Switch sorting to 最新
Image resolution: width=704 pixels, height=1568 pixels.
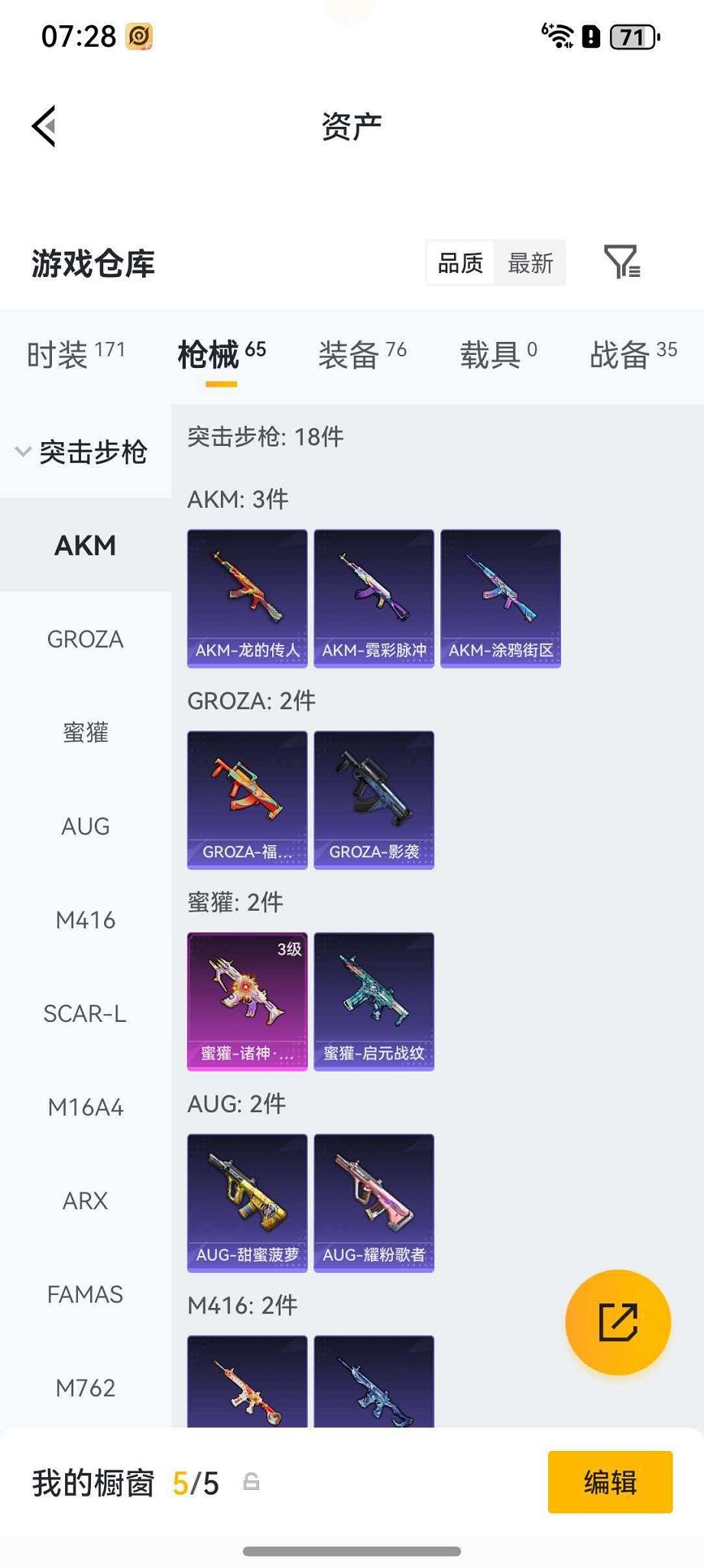(530, 262)
